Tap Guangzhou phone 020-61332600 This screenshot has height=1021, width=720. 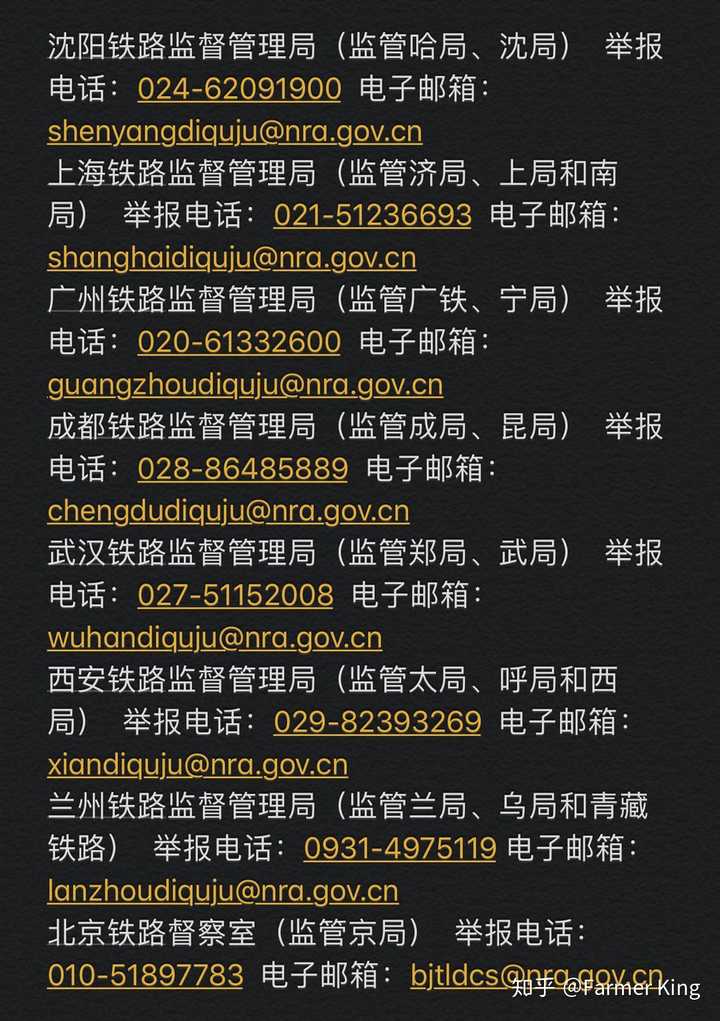239,342
